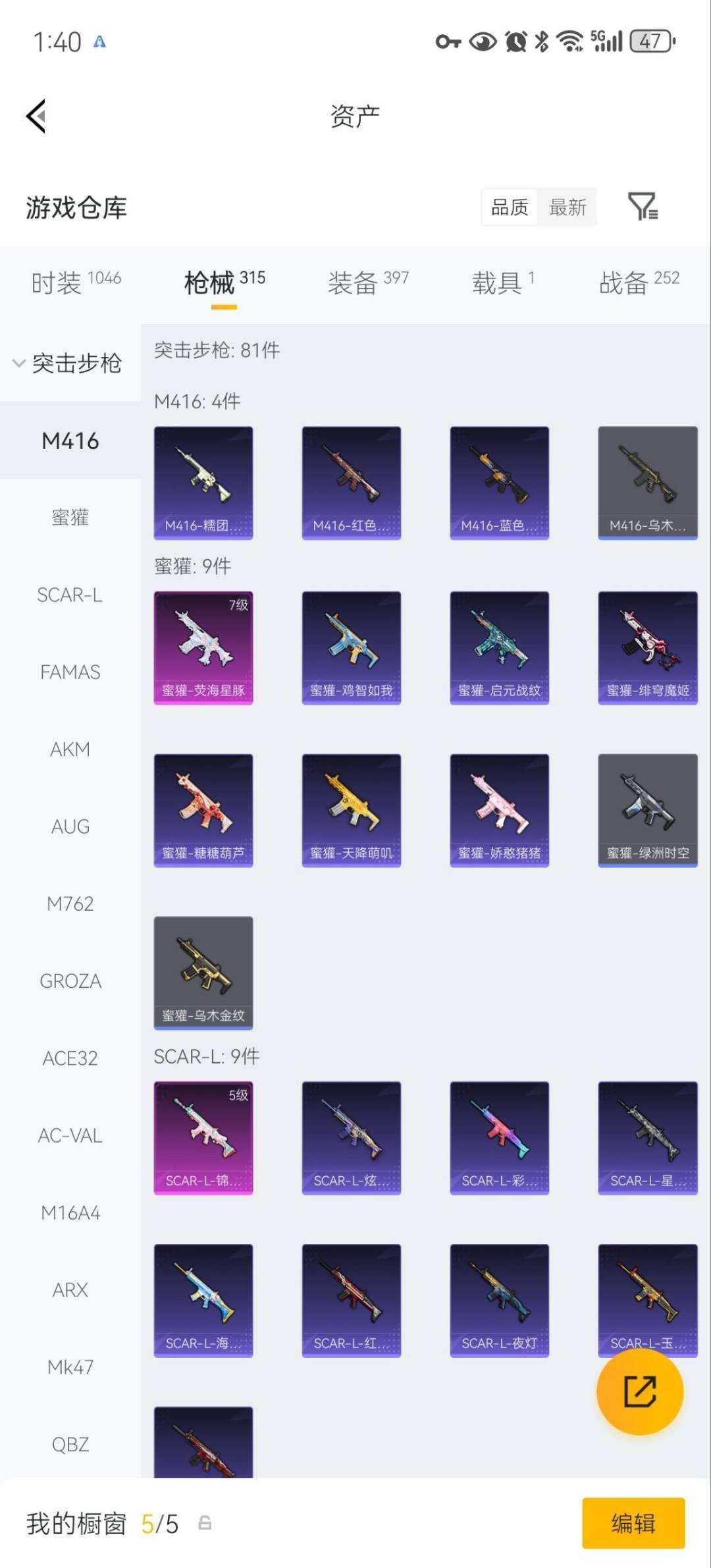711x1568 pixels.
Task: Switch to the 载具 tab
Action: 503,283
